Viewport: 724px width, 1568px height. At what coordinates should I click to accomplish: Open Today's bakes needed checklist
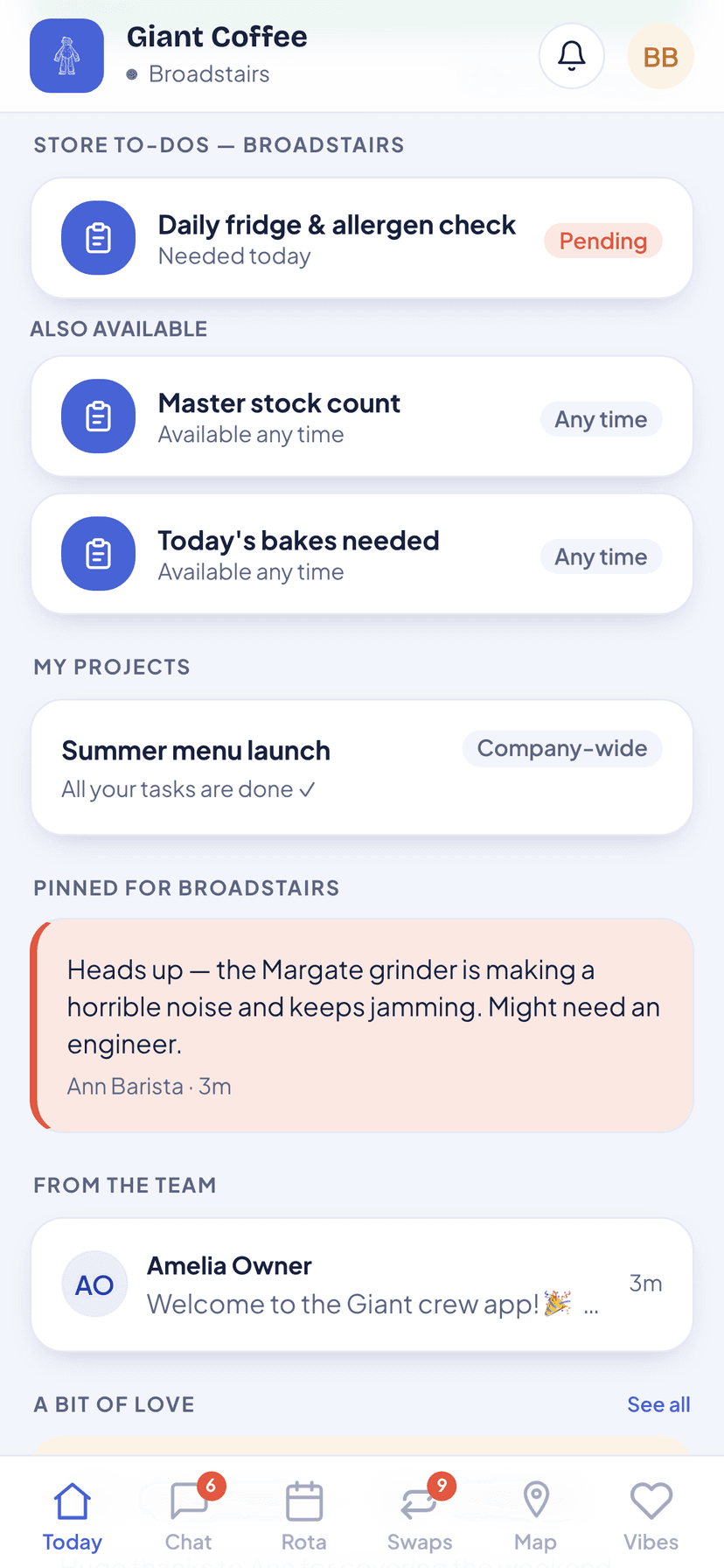pyautogui.click(x=362, y=554)
